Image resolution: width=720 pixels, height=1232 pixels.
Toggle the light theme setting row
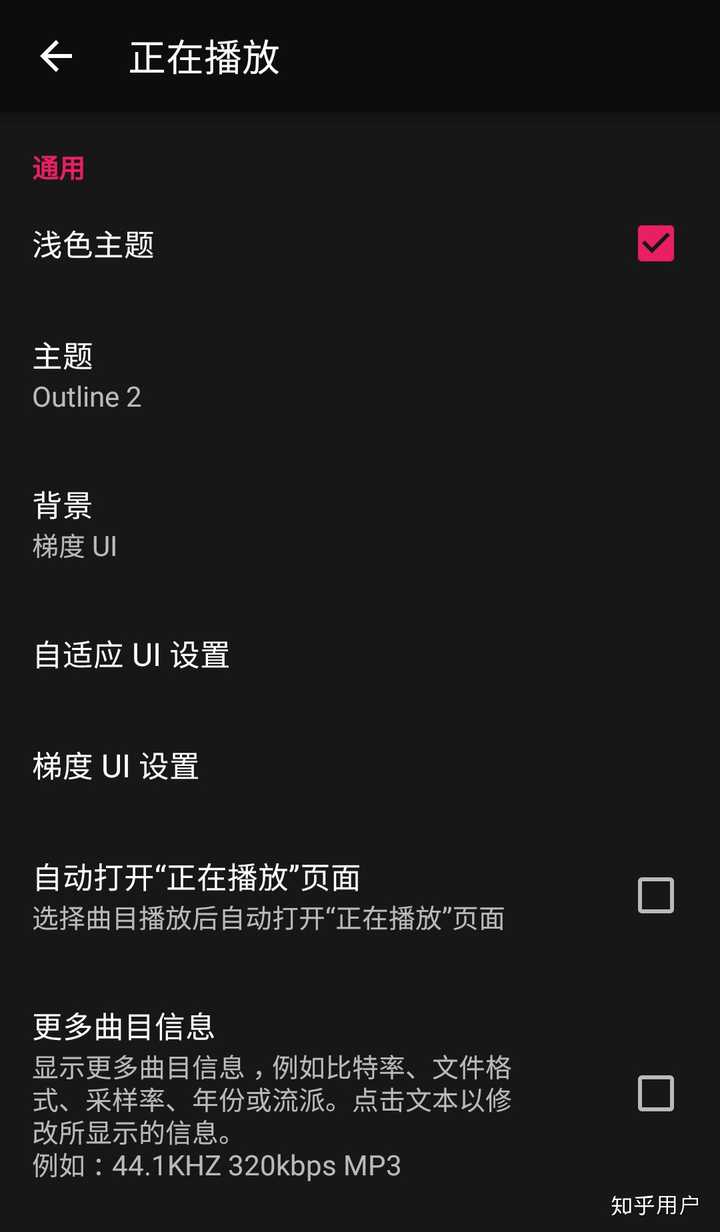(300, 243)
